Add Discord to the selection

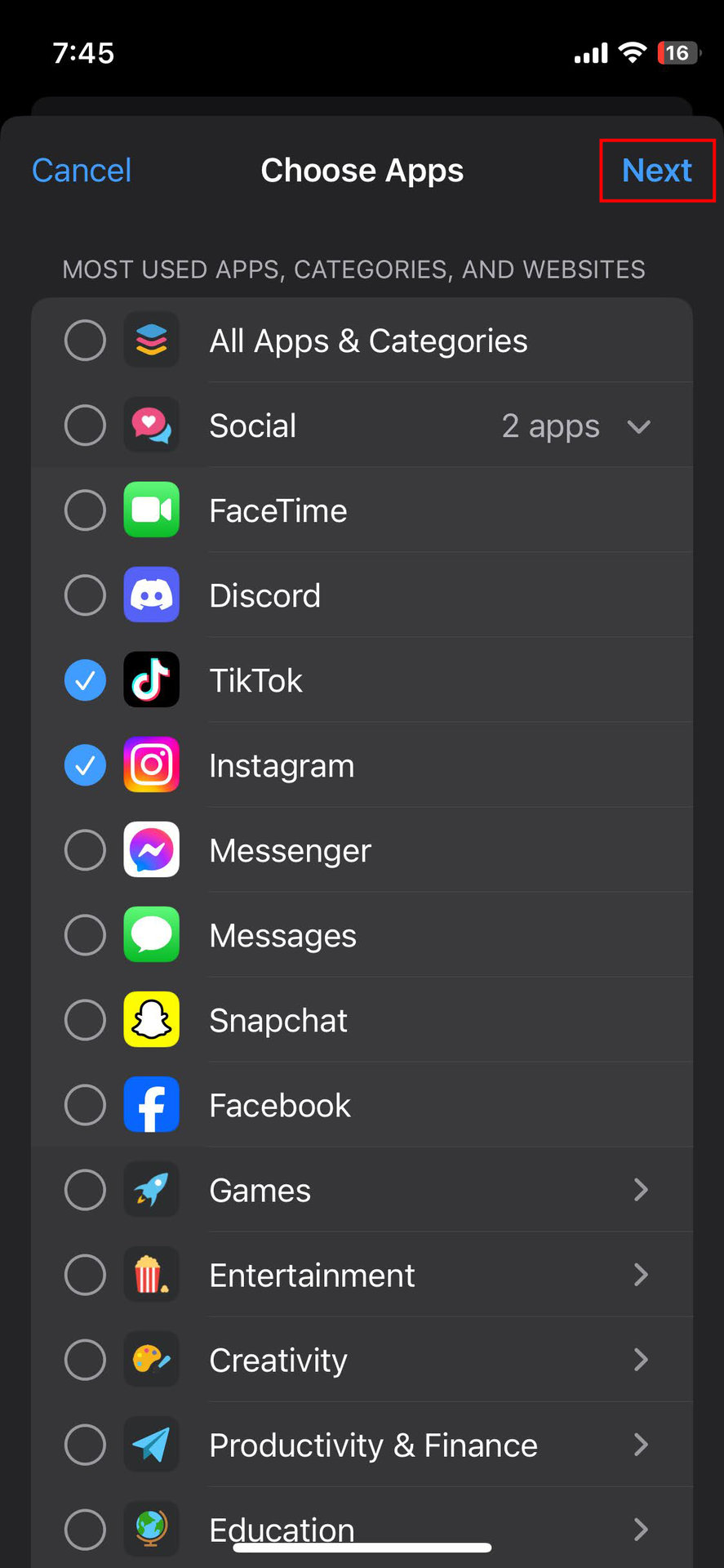click(85, 595)
